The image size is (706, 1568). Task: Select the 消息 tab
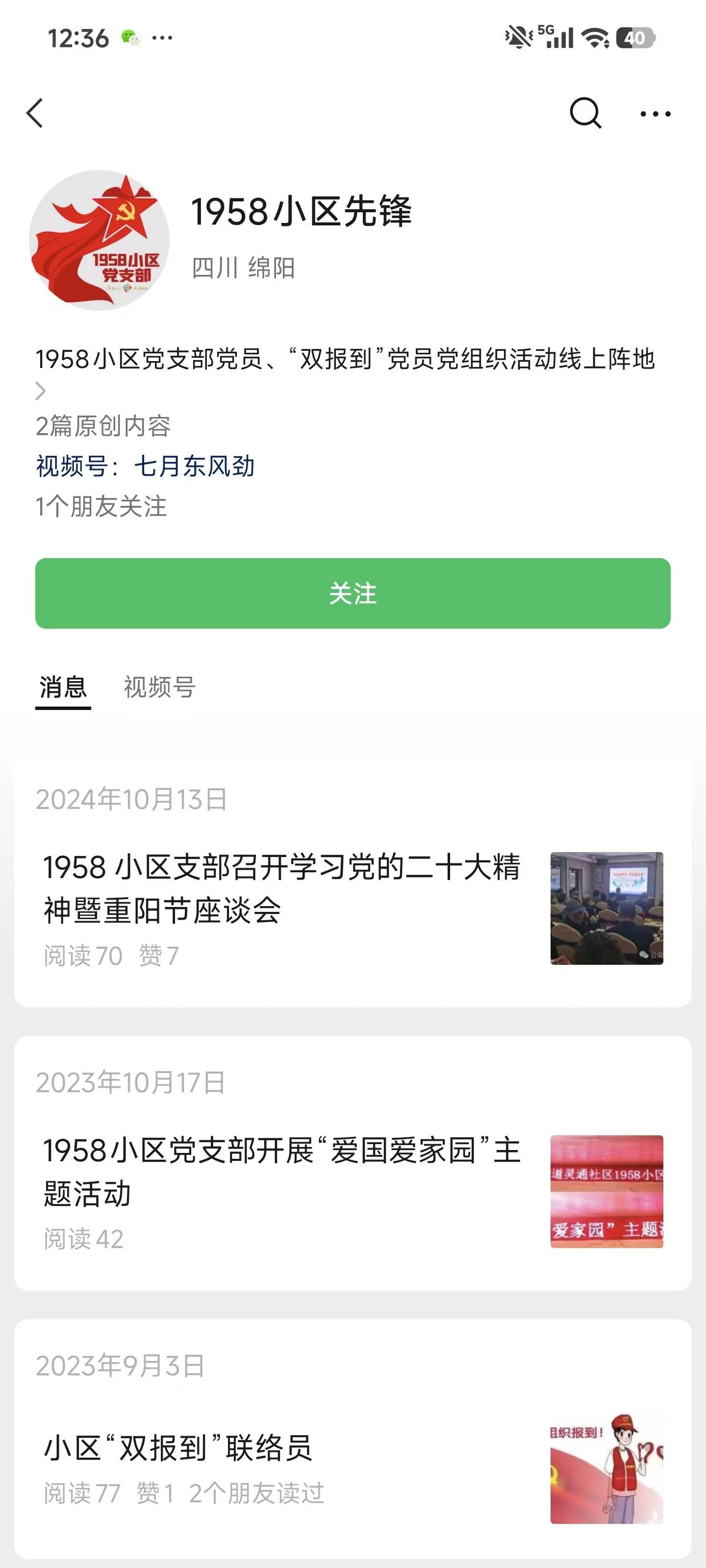tap(63, 687)
